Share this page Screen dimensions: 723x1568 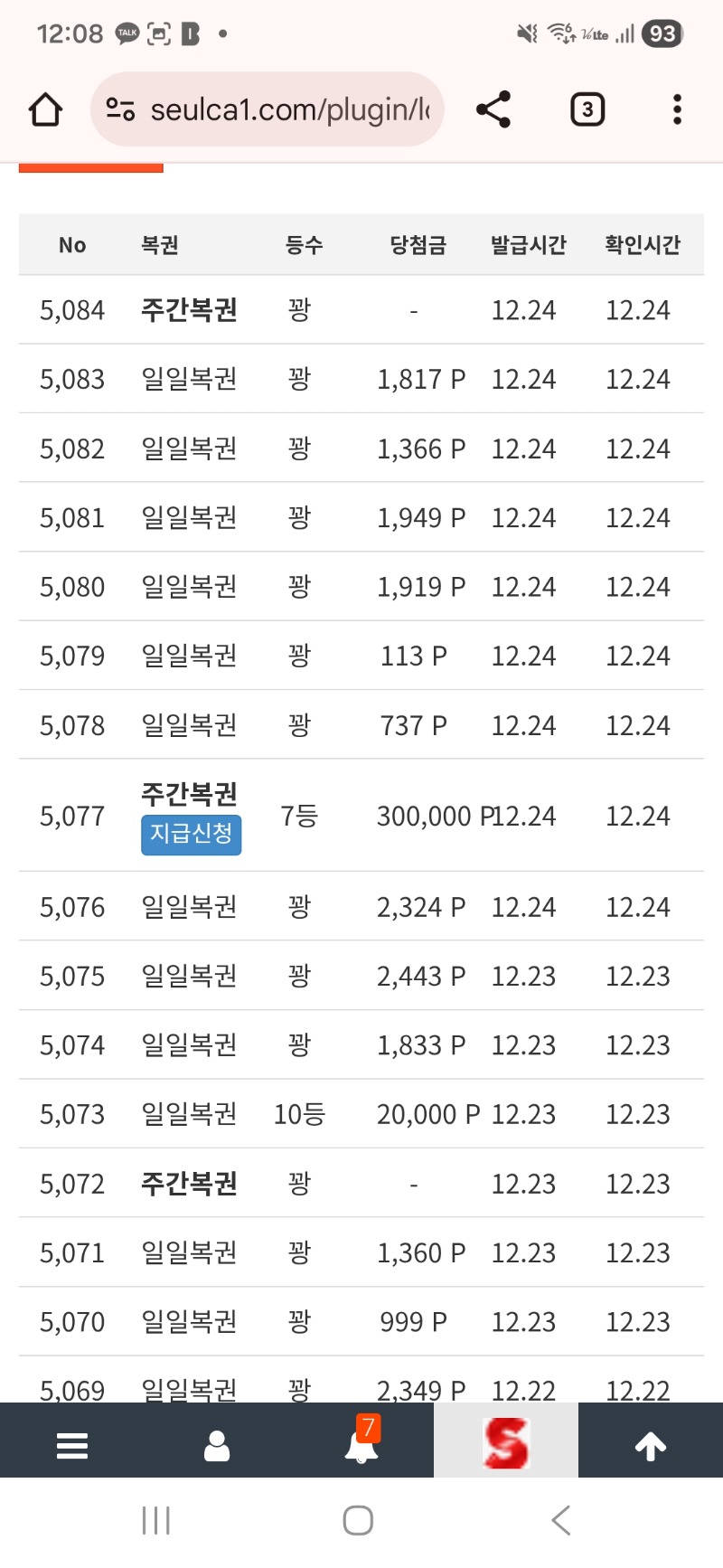pyautogui.click(x=493, y=110)
